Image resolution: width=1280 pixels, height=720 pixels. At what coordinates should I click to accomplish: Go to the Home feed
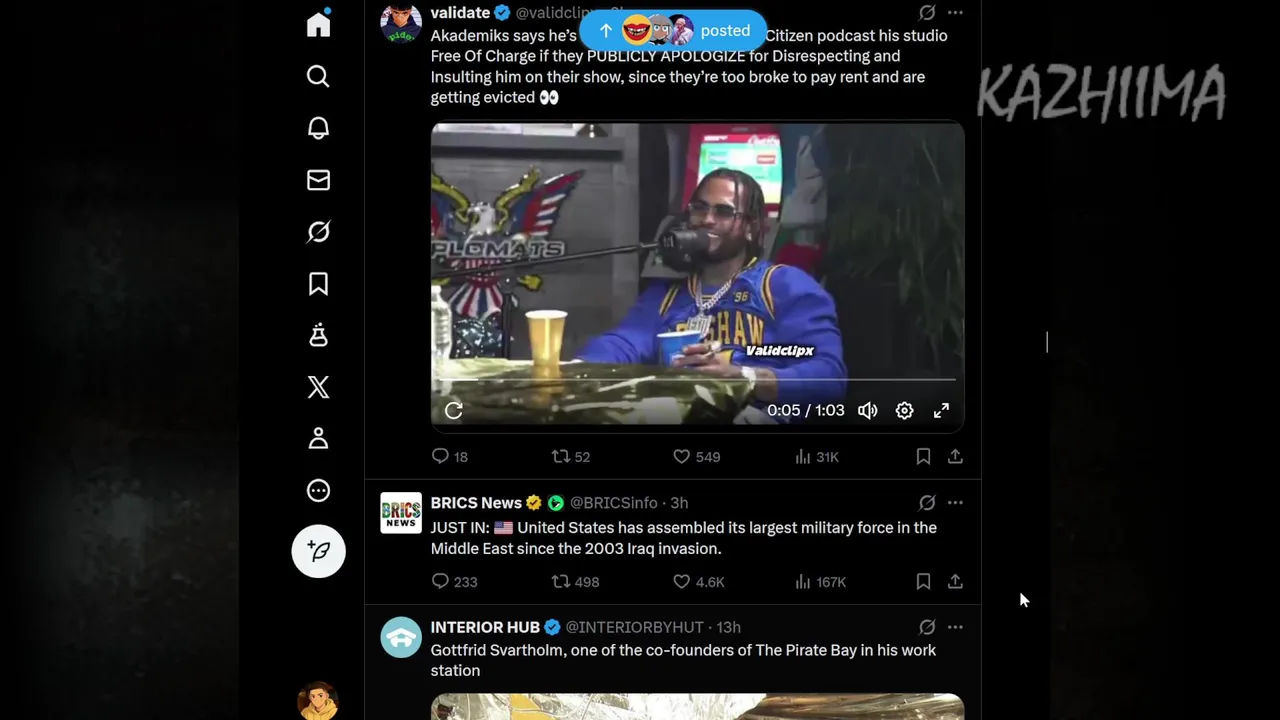pyautogui.click(x=318, y=24)
